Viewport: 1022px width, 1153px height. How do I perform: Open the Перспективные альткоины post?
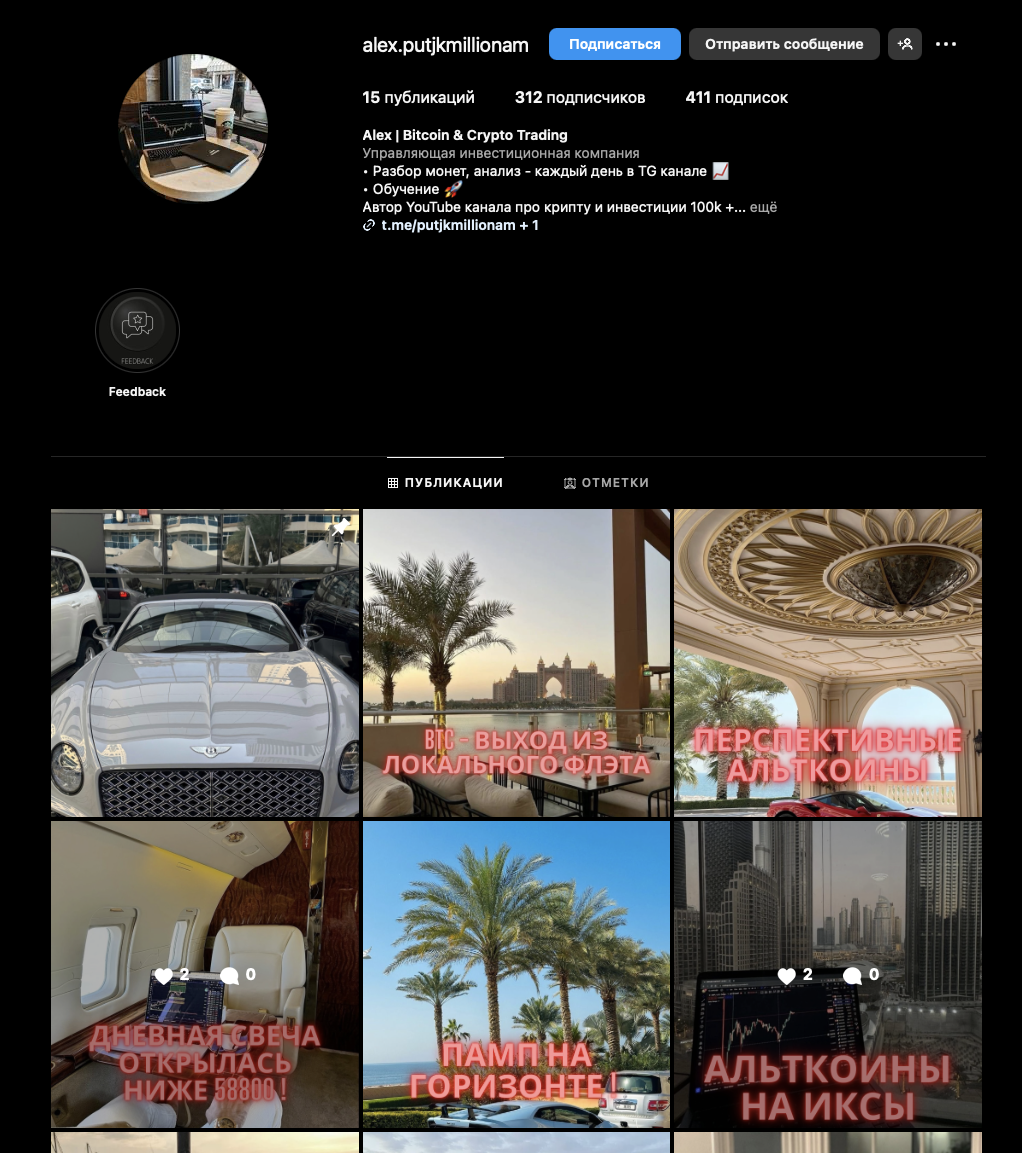coord(827,663)
